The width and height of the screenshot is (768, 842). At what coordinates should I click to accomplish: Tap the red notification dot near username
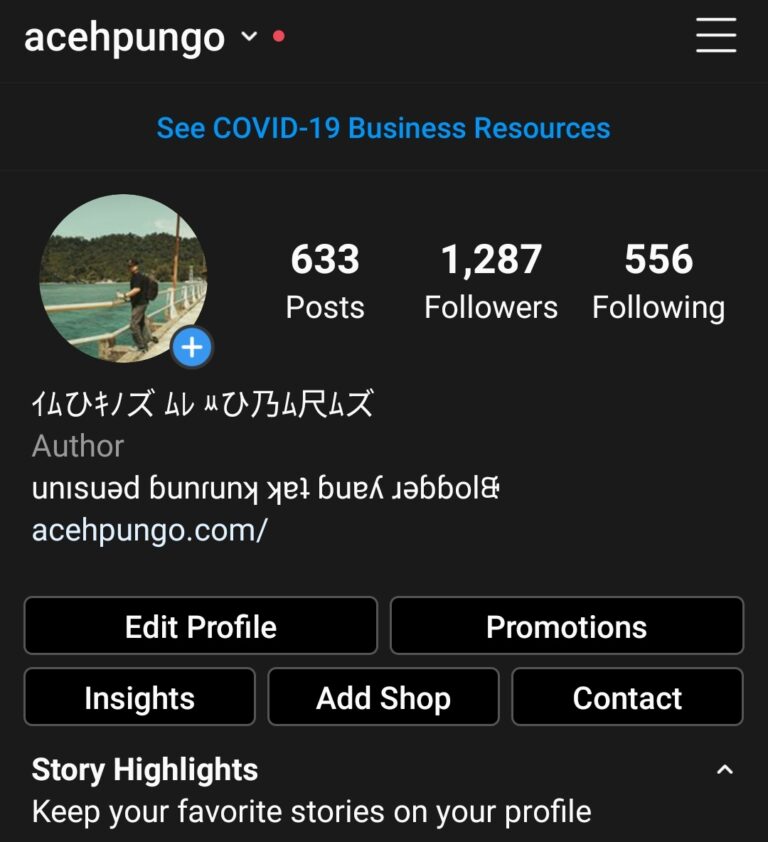point(279,34)
